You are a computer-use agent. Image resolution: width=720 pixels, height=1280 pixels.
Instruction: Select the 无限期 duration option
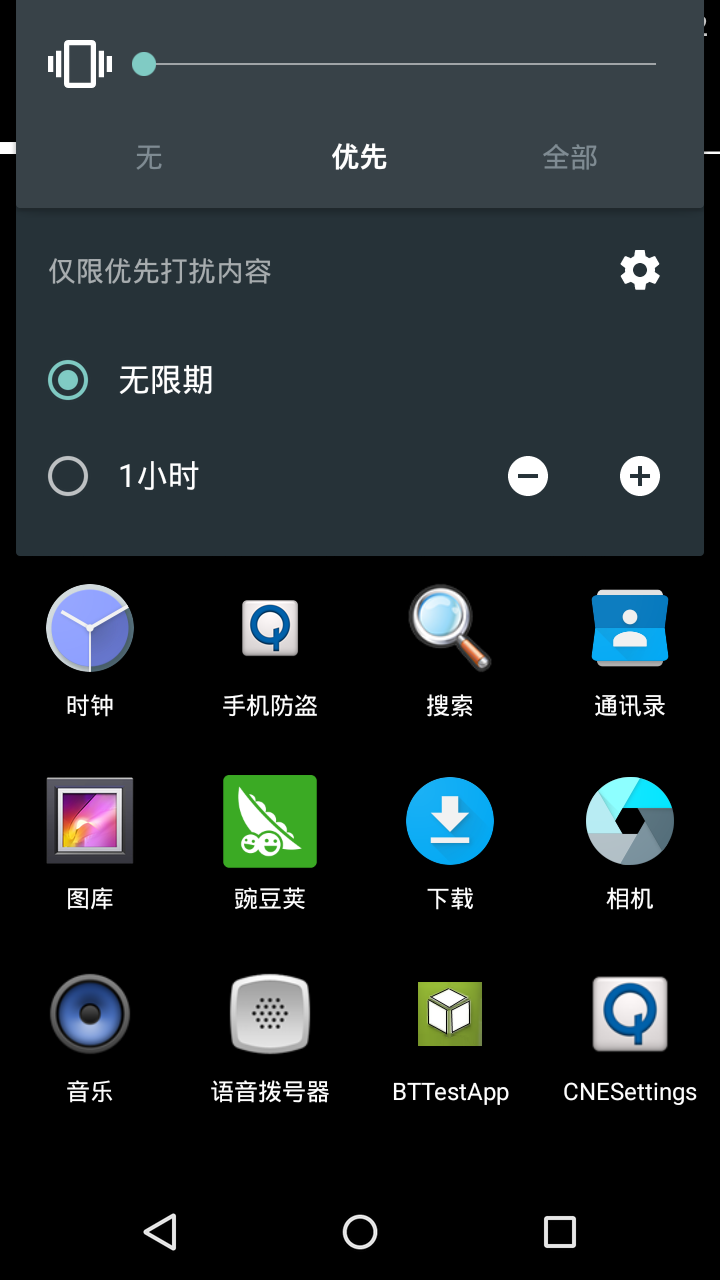click(68, 380)
